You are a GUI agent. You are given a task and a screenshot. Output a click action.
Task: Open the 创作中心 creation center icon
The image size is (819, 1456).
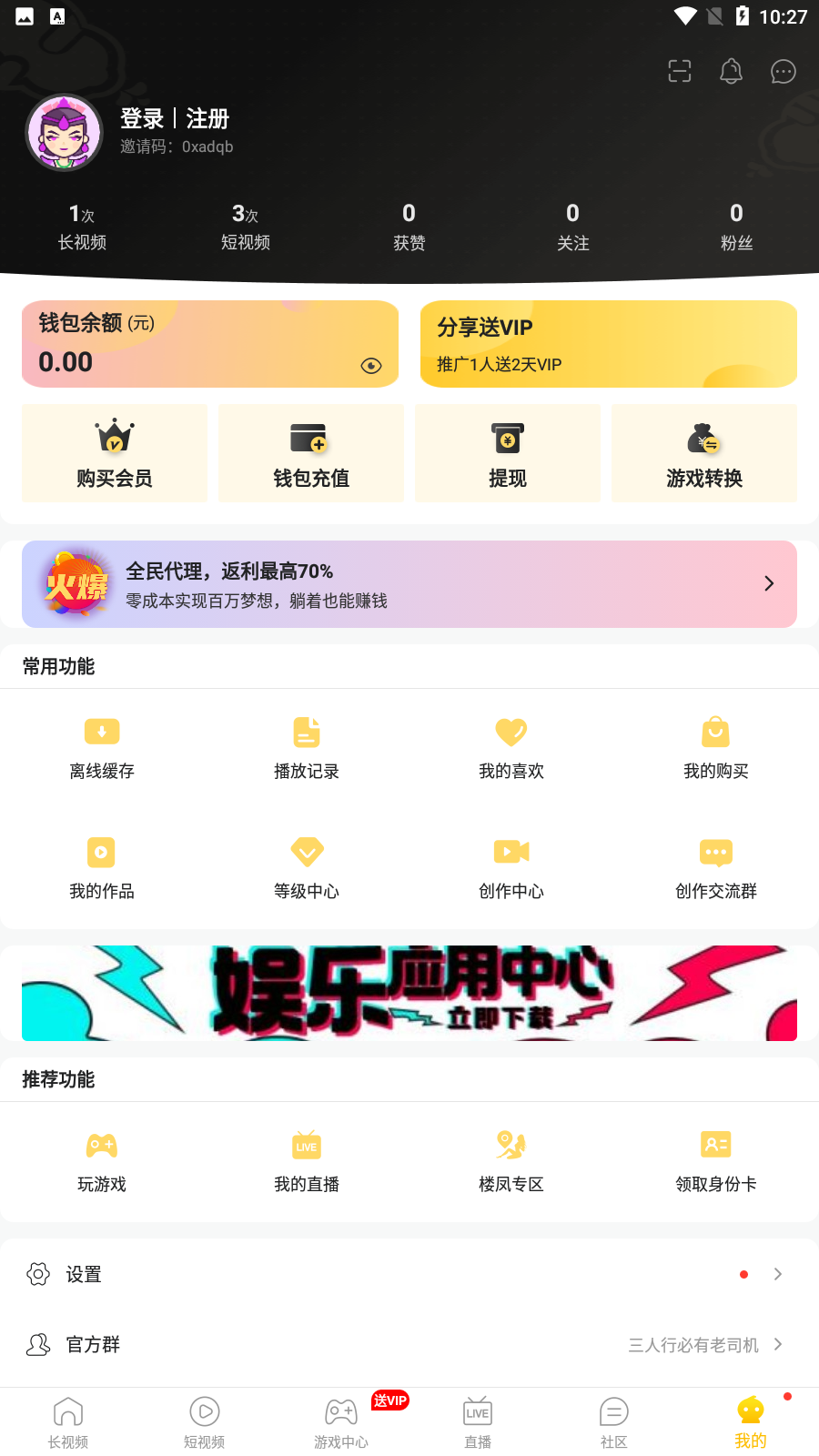click(x=511, y=866)
